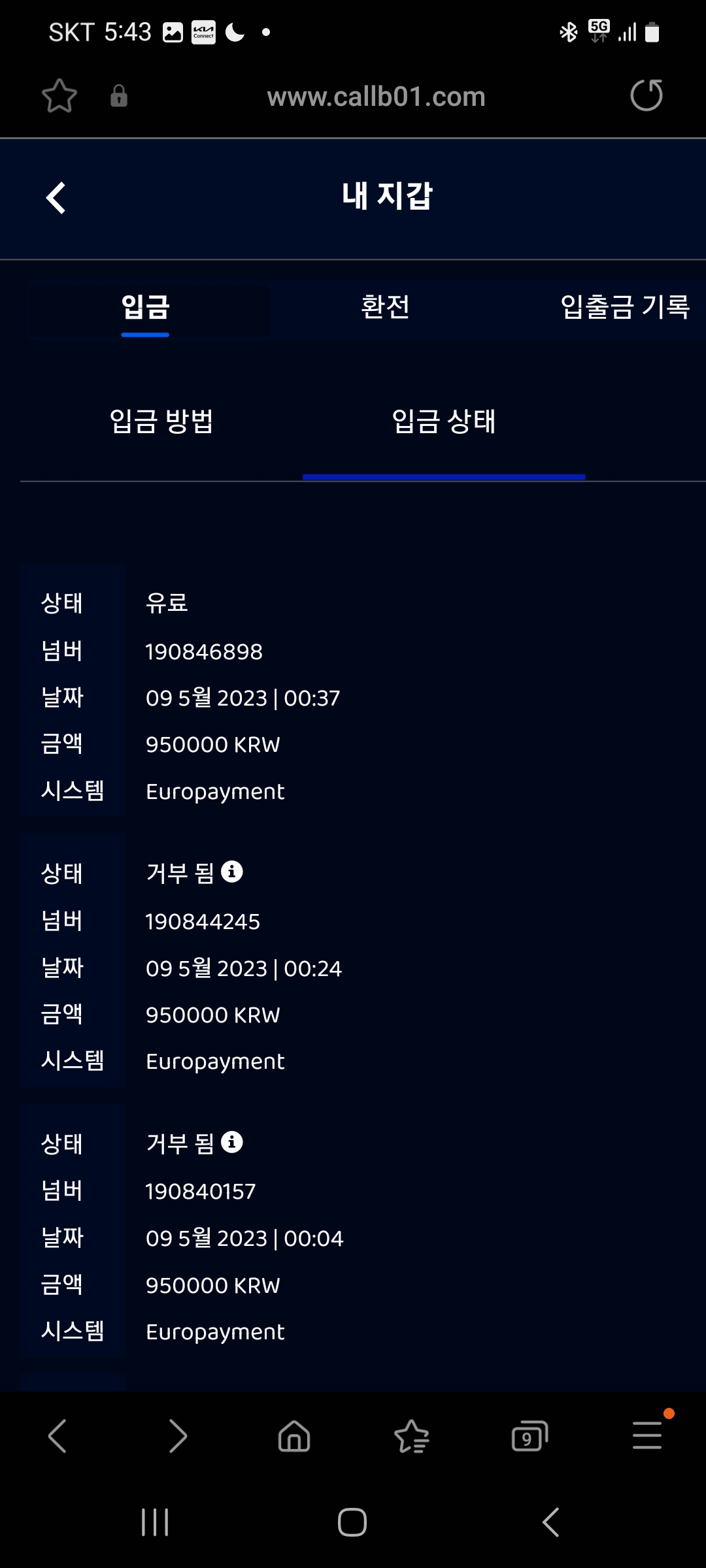The height and width of the screenshot is (1568, 706).
Task: Show rejection info for deposit 190840157
Action: pos(232,1142)
